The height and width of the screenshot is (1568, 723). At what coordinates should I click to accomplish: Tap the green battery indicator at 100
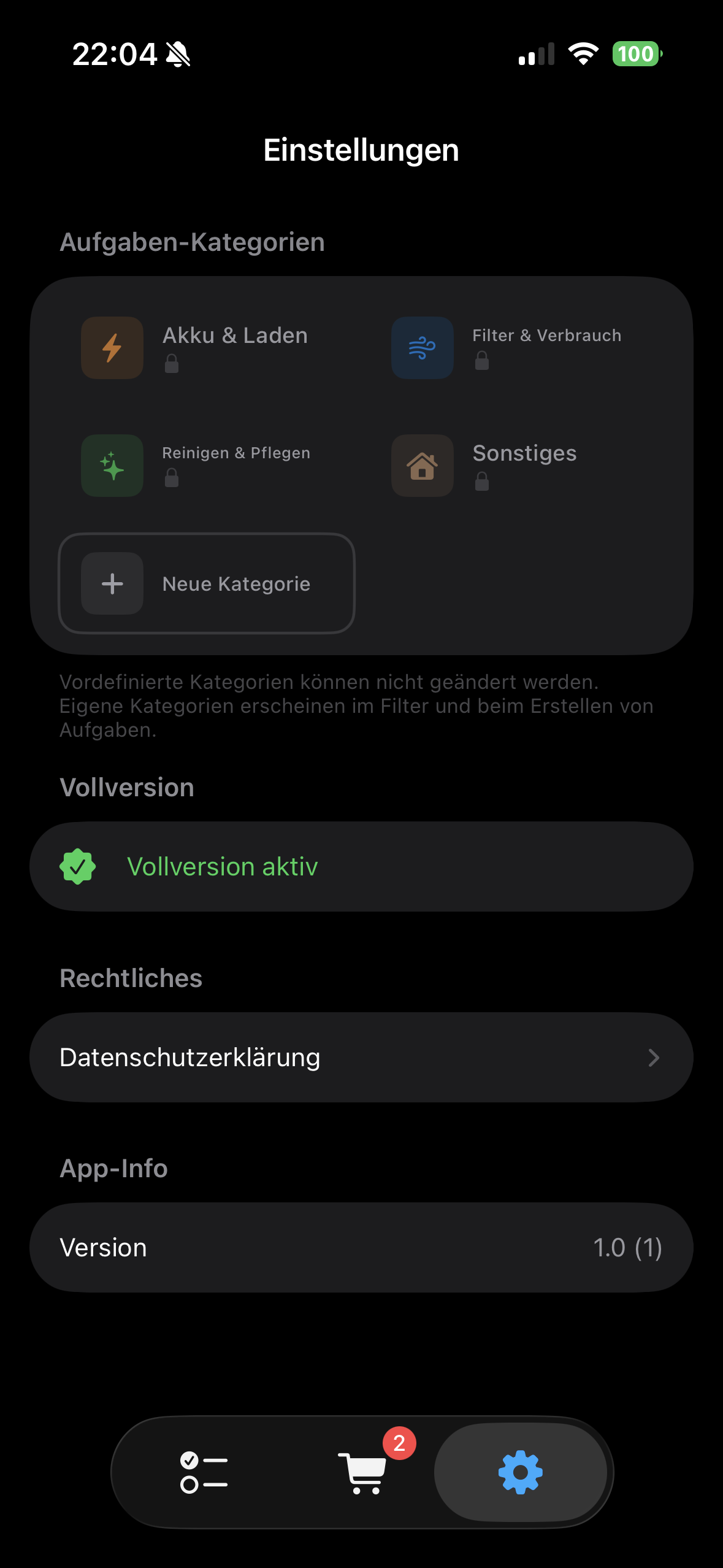click(x=636, y=54)
